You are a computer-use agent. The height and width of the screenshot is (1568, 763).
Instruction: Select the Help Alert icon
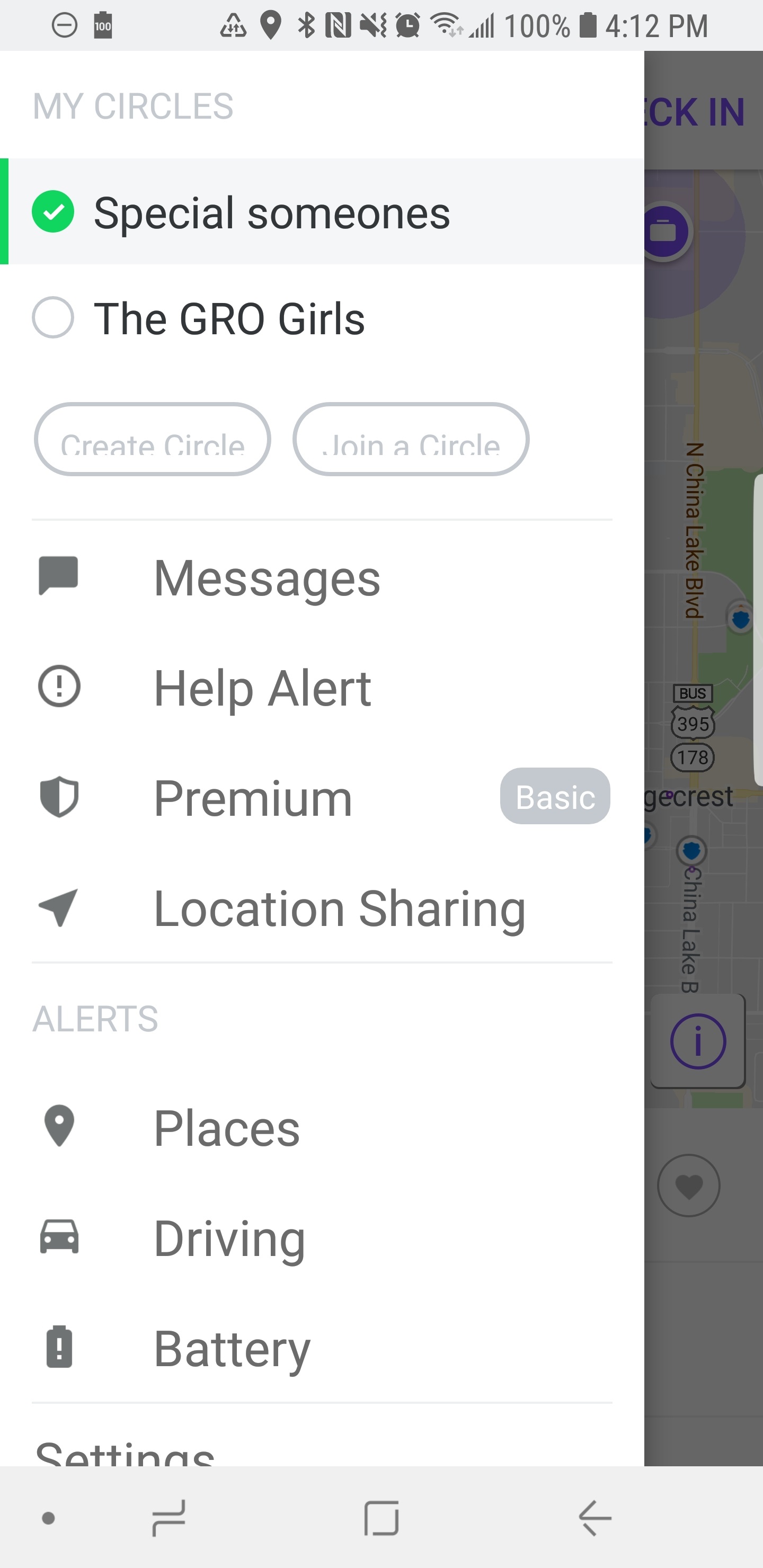[x=58, y=686]
